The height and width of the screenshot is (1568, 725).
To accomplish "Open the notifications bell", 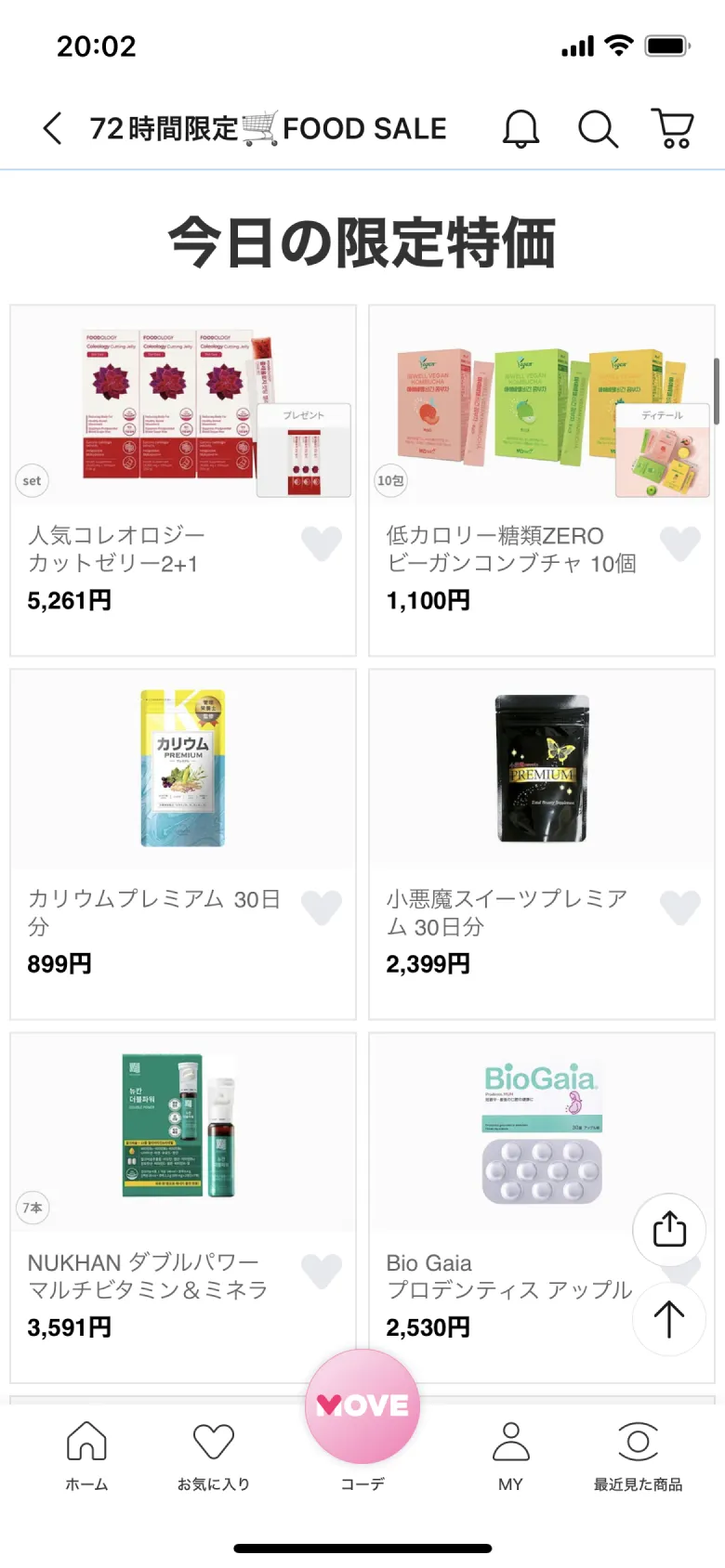I will (x=521, y=129).
